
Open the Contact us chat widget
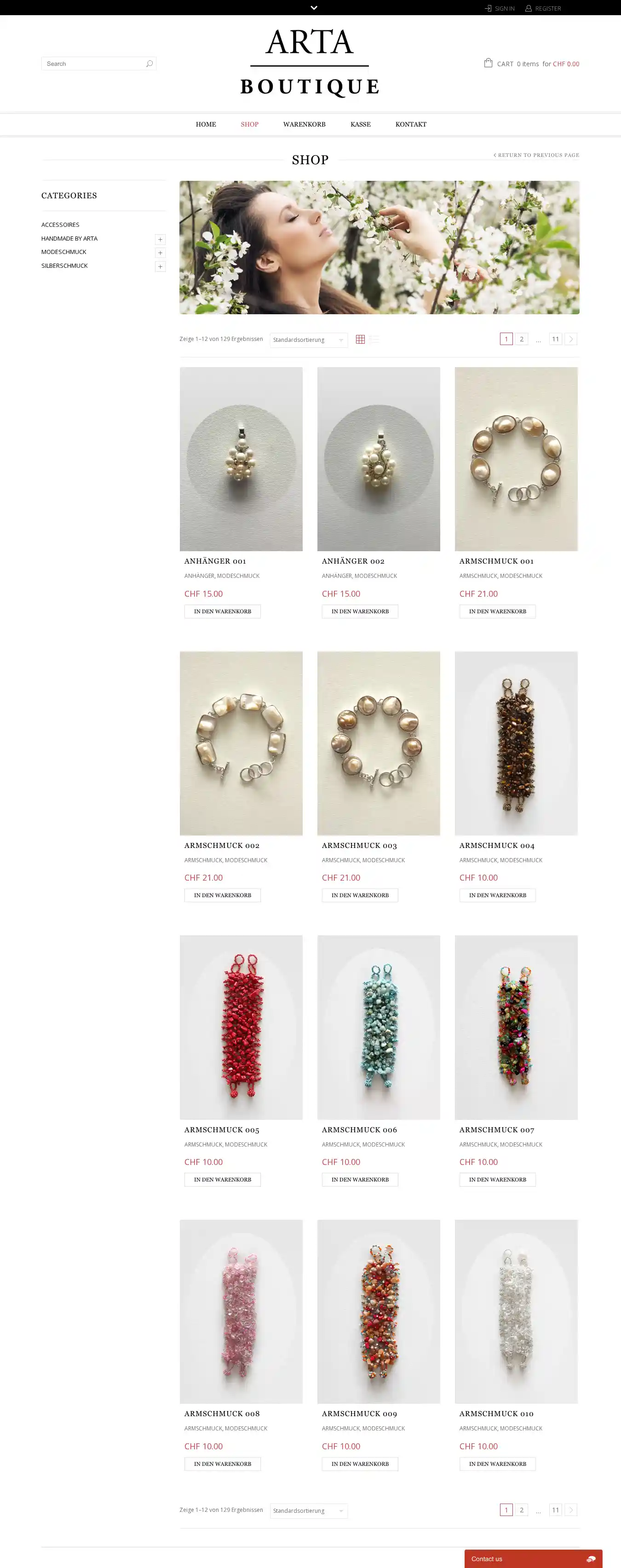tap(533, 1558)
